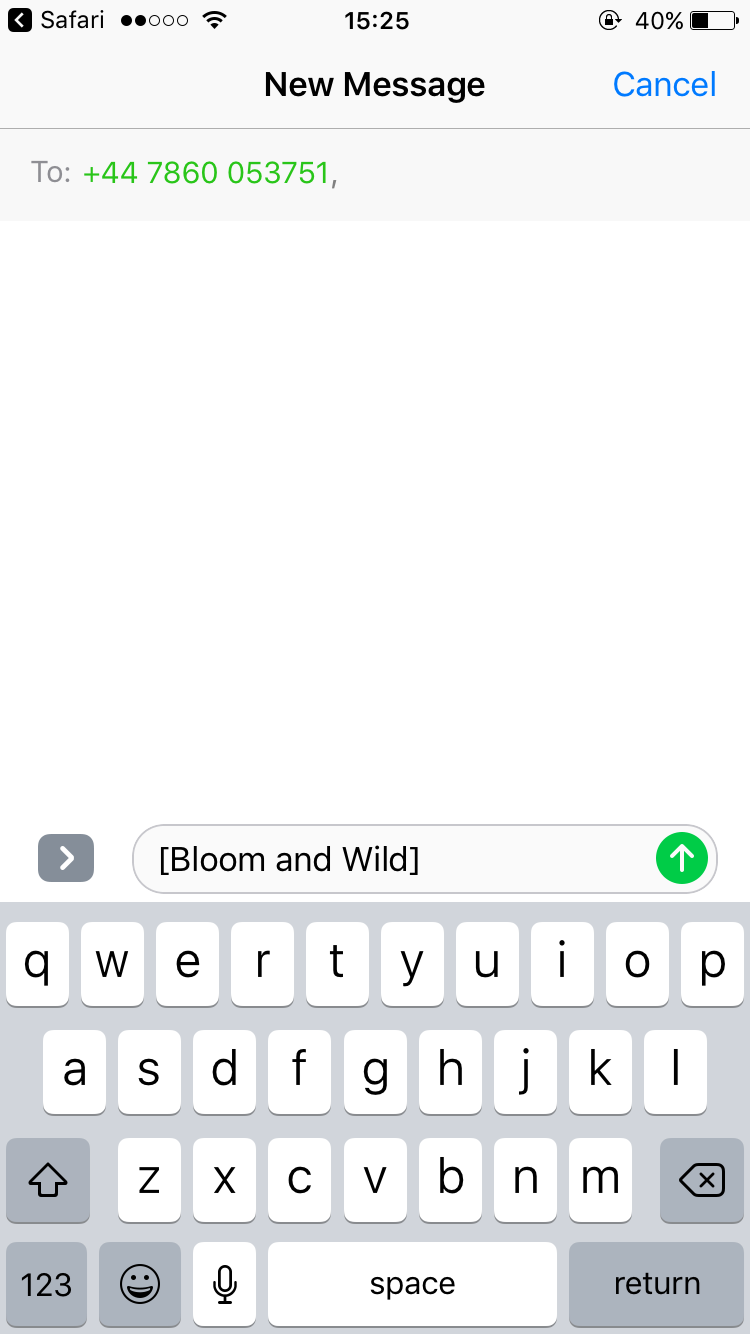Expand the apps chevron beside the message field
The height and width of the screenshot is (1334, 750).
click(66, 858)
